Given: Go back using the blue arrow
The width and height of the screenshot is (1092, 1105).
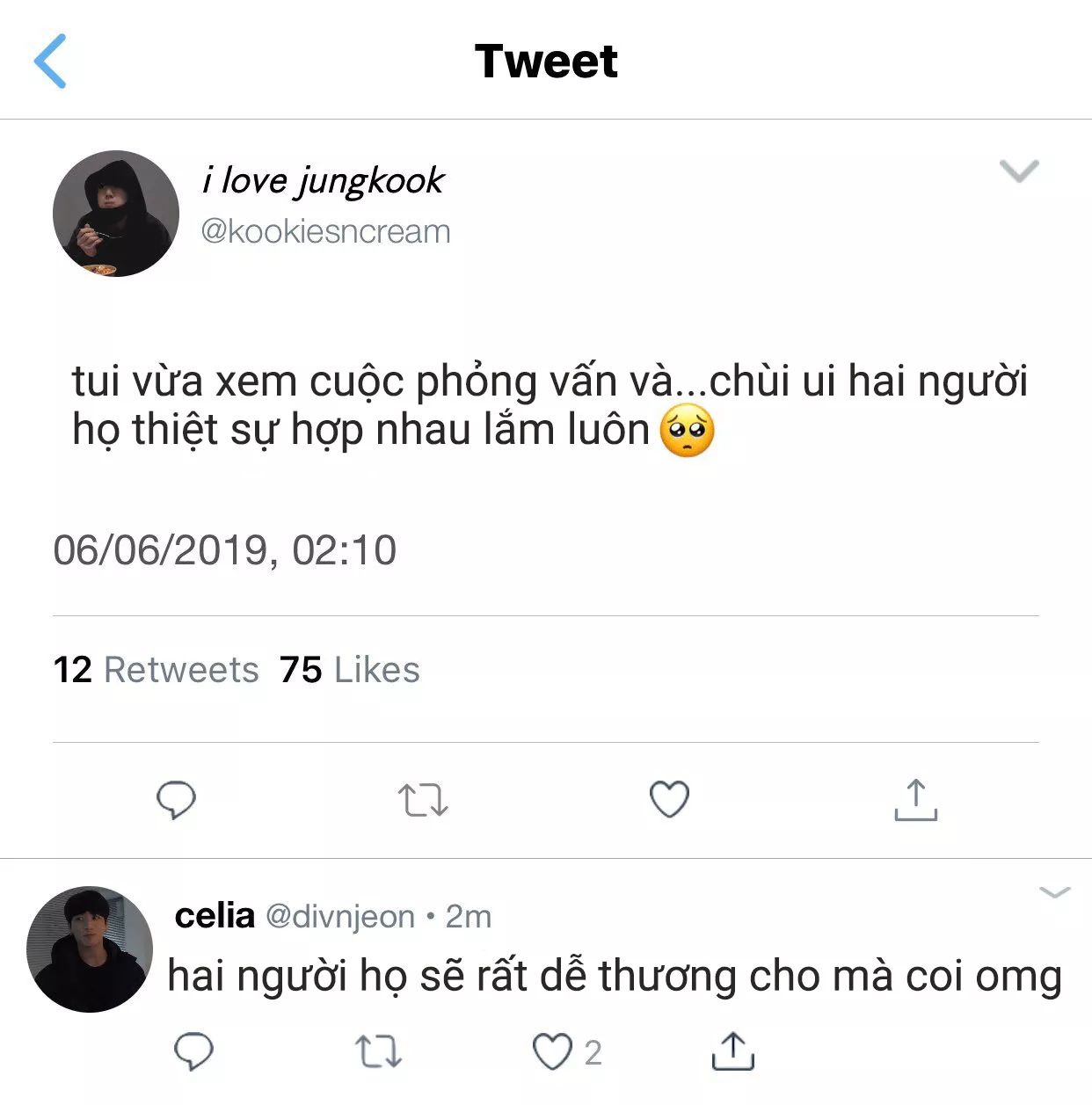Looking at the screenshot, I should (x=50, y=62).
